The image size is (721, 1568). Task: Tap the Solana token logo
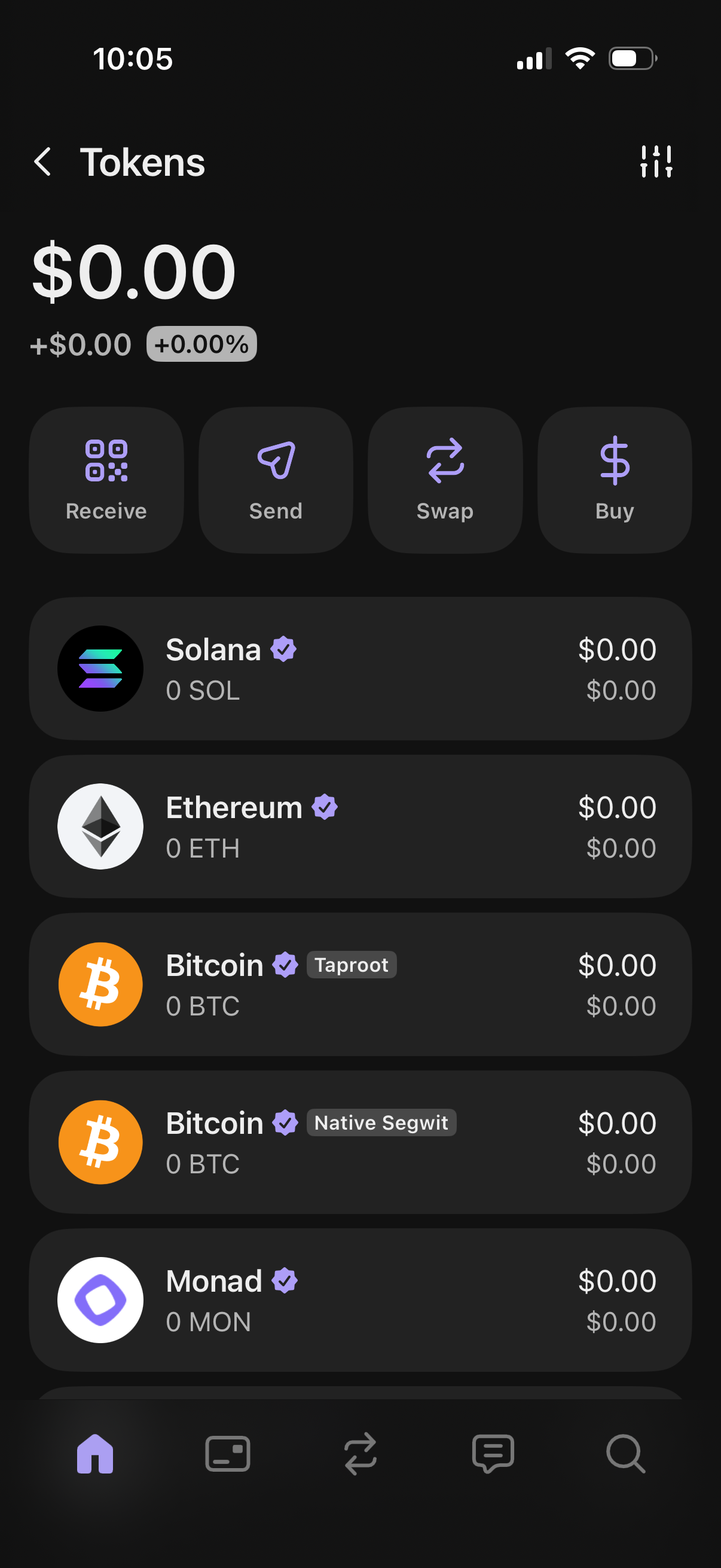pos(100,668)
